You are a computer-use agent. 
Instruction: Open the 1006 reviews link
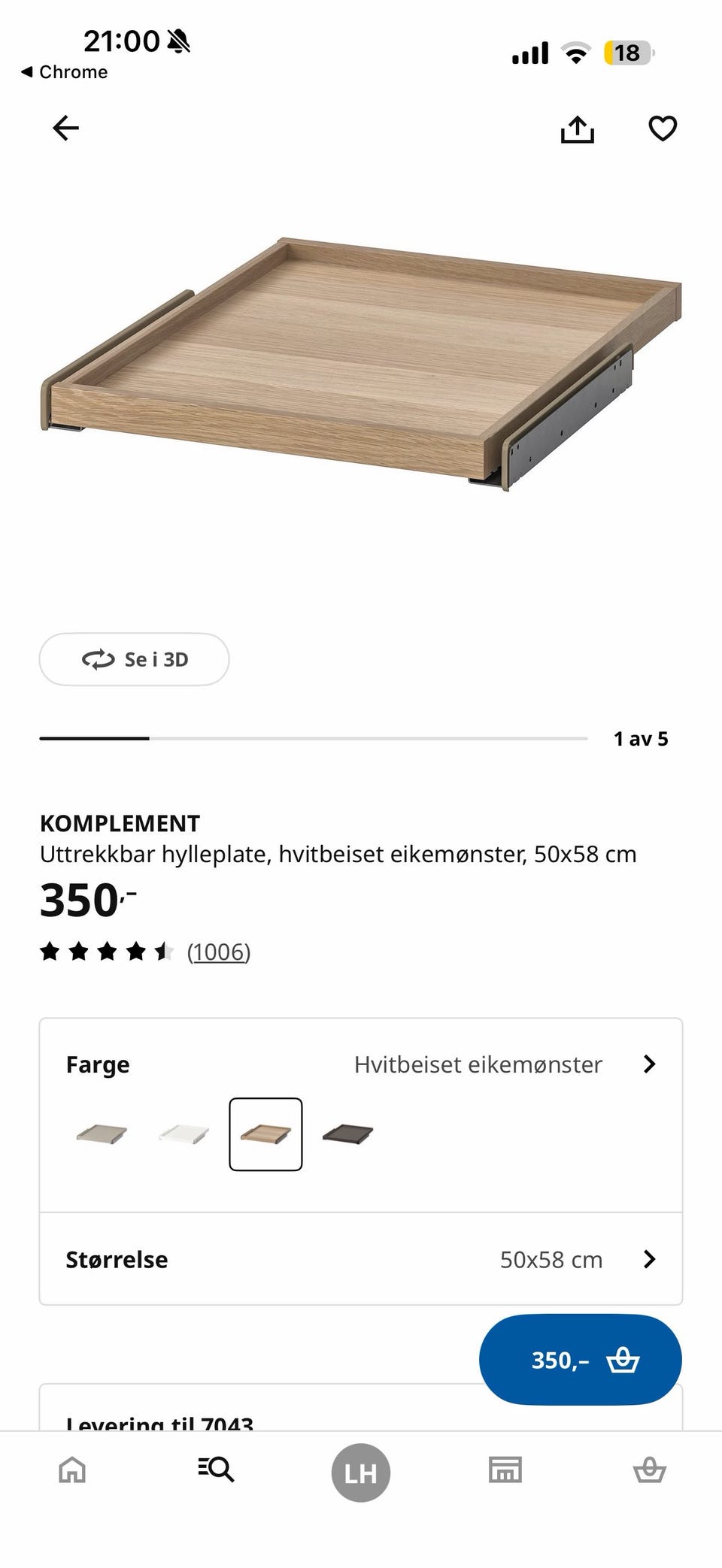tap(219, 952)
